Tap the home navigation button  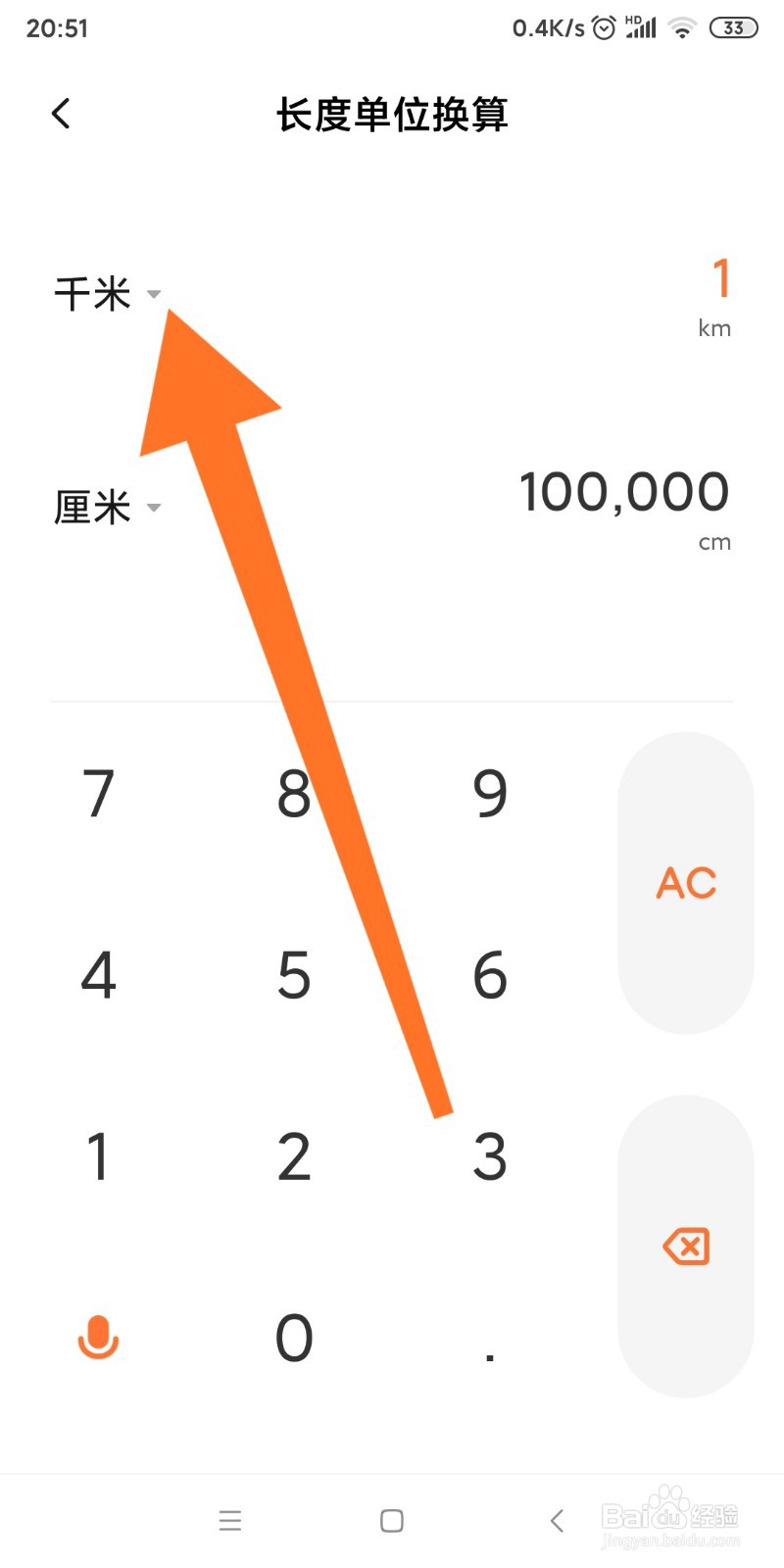[390, 1520]
